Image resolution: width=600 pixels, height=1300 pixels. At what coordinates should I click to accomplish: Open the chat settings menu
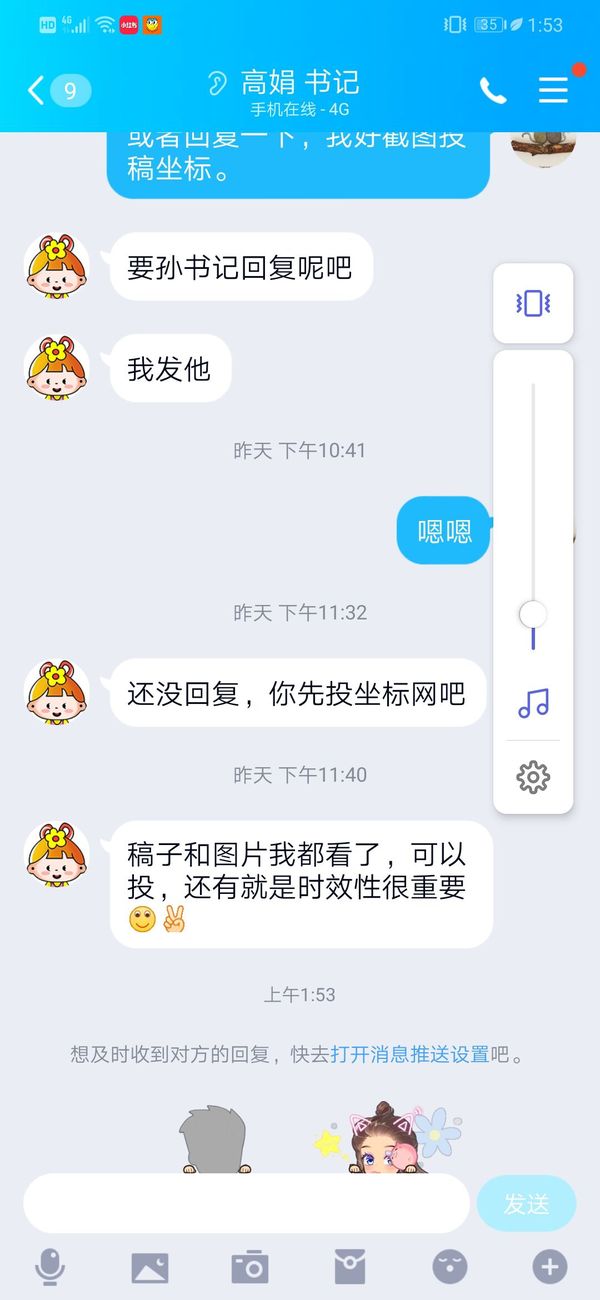(553, 90)
